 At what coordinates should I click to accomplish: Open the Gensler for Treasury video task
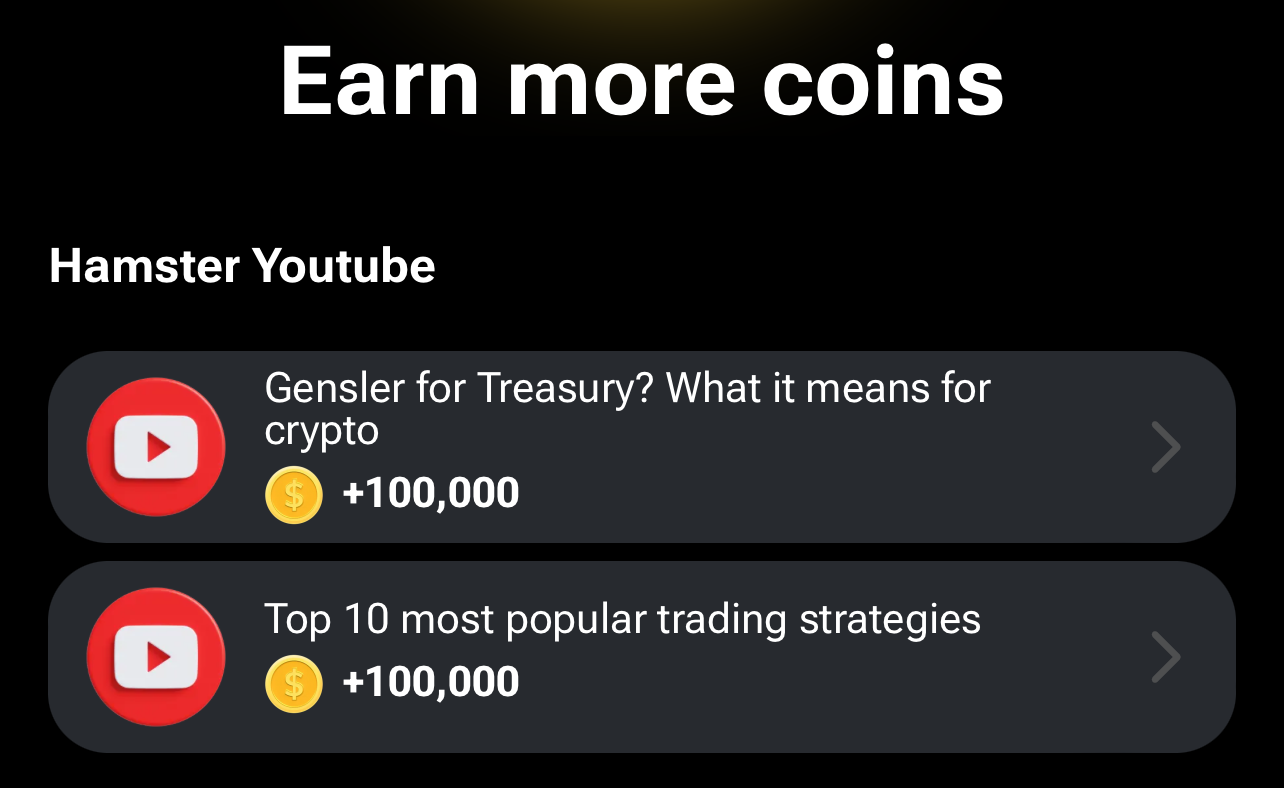(x=640, y=446)
